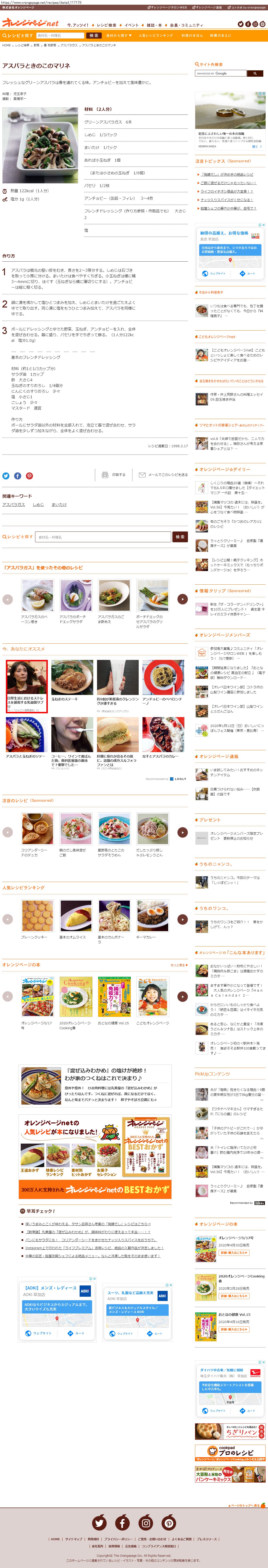The width and height of the screenshot is (268, 1568).
Task: Open the プレーンクッキー ranking recipe
Action: 37,919
